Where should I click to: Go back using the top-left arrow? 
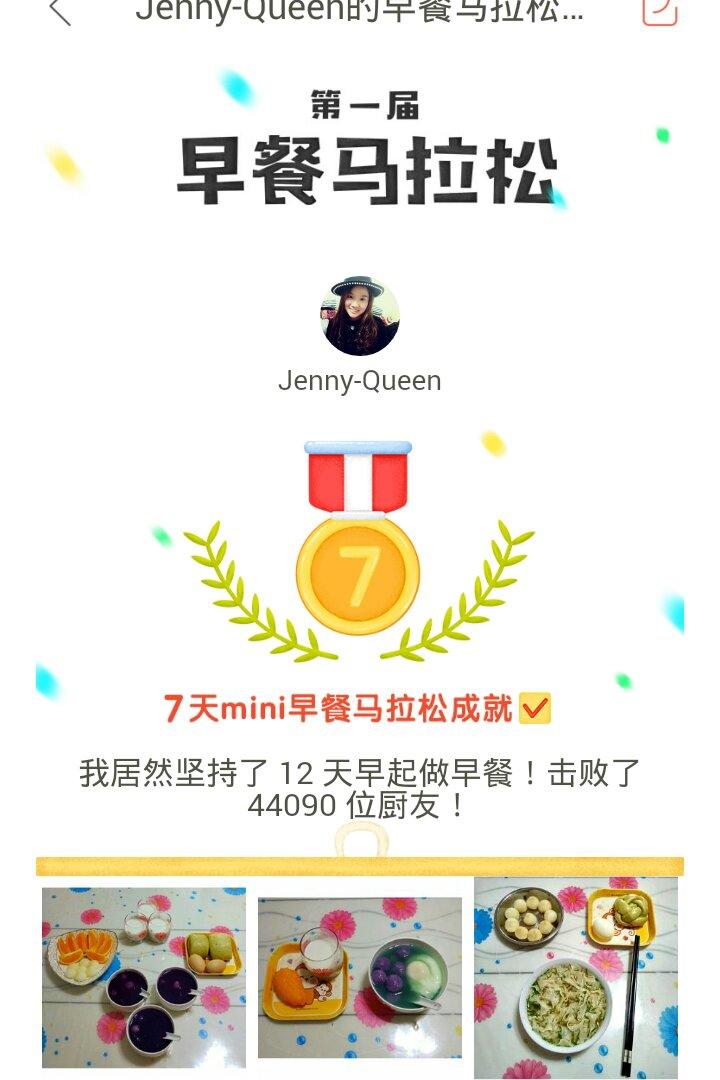(60, 12)
